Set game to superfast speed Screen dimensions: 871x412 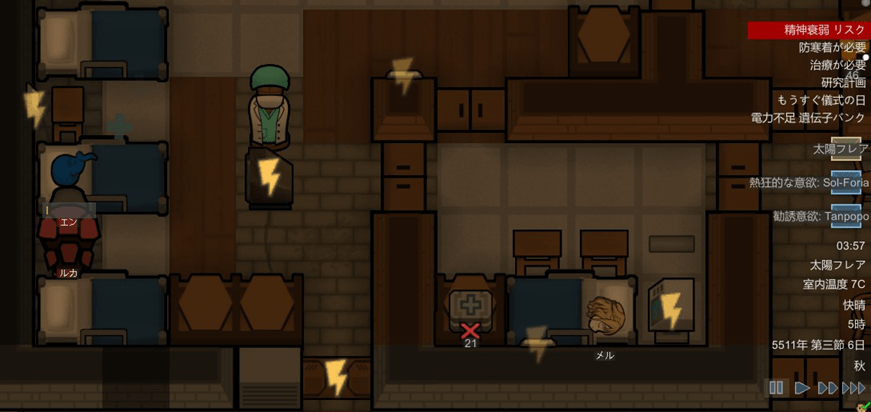[x=853, y=388]
